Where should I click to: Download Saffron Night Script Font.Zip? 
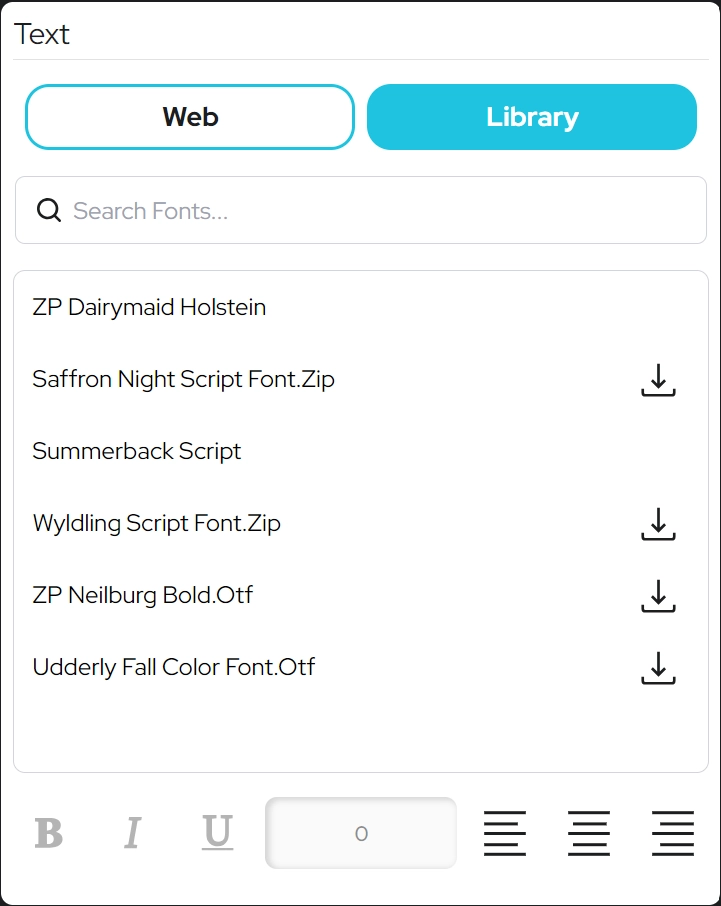tap(658, 380)
